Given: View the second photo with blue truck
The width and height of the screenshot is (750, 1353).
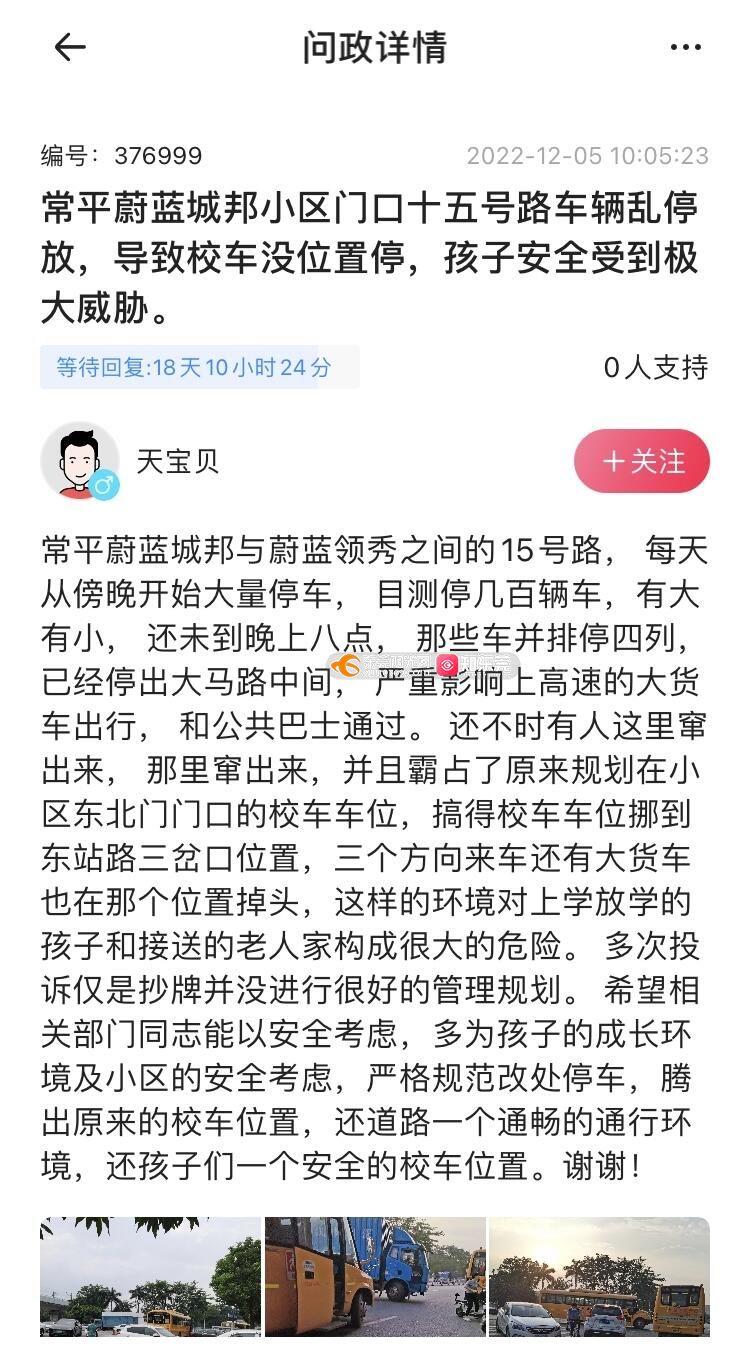Looking at the screenshot, I should 375,1276.
